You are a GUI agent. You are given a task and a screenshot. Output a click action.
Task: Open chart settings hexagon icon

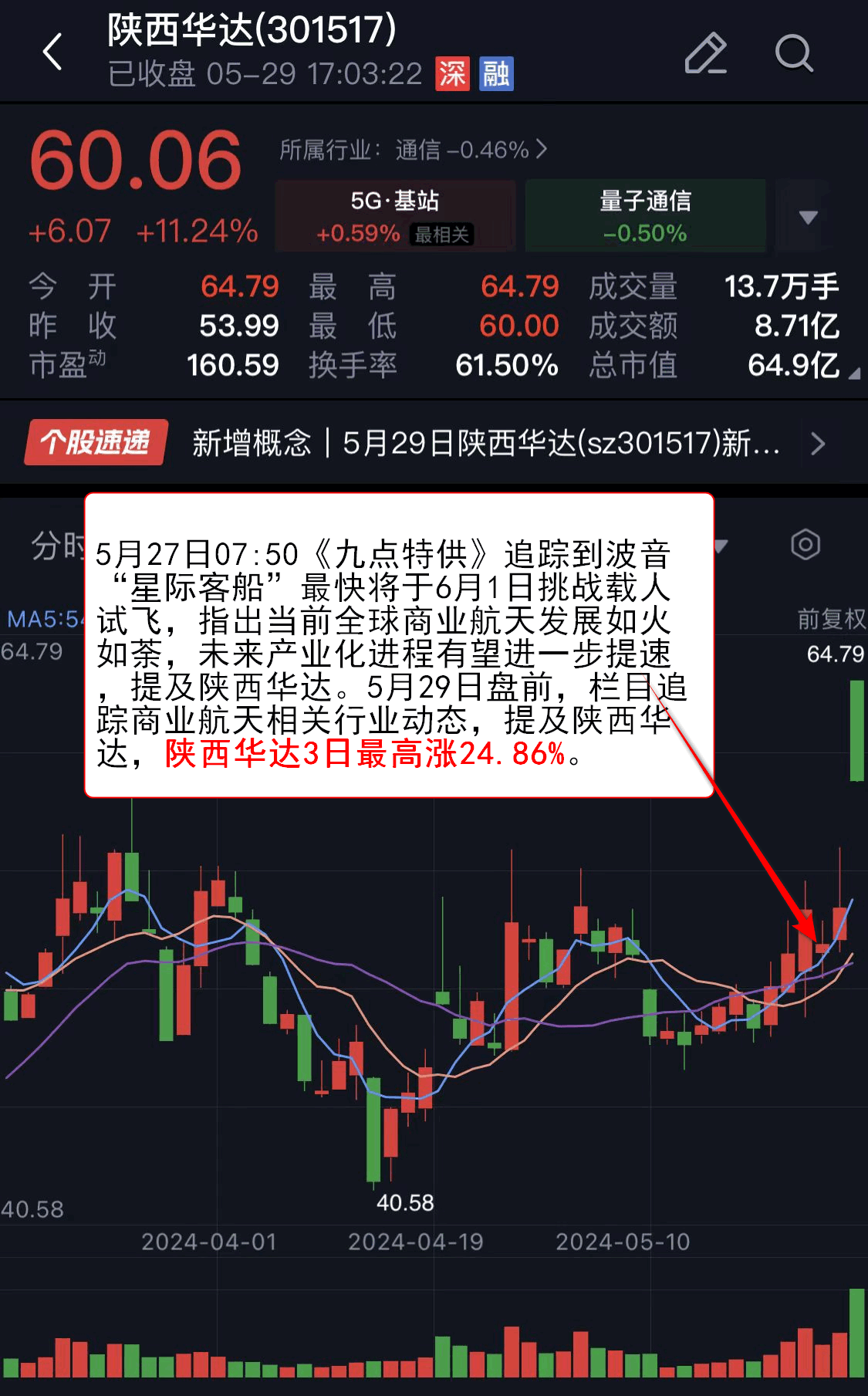point(805,545)
